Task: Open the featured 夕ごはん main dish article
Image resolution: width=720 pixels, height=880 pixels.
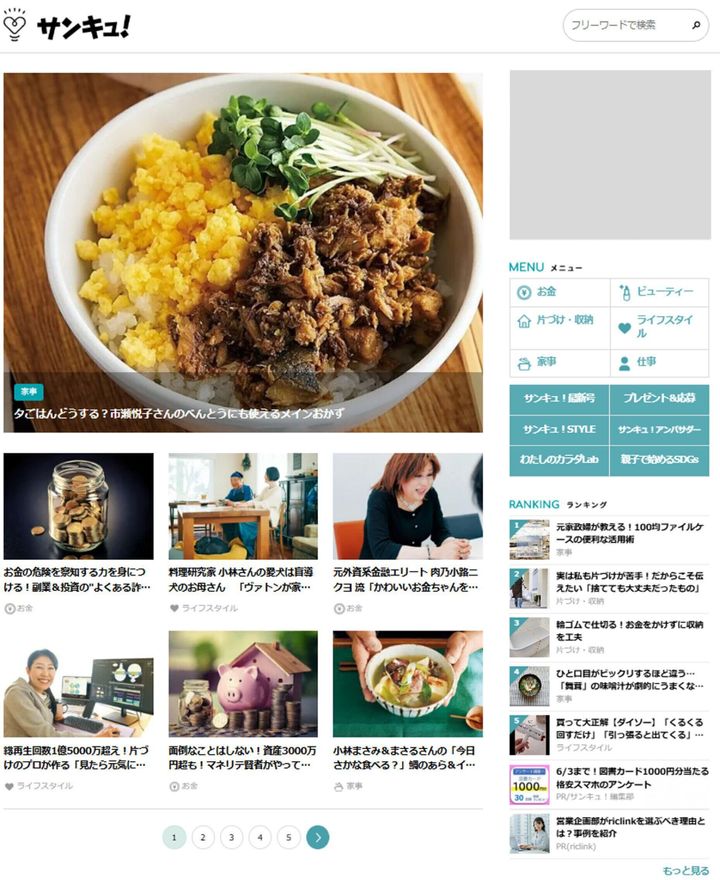Action: (243, 252)
